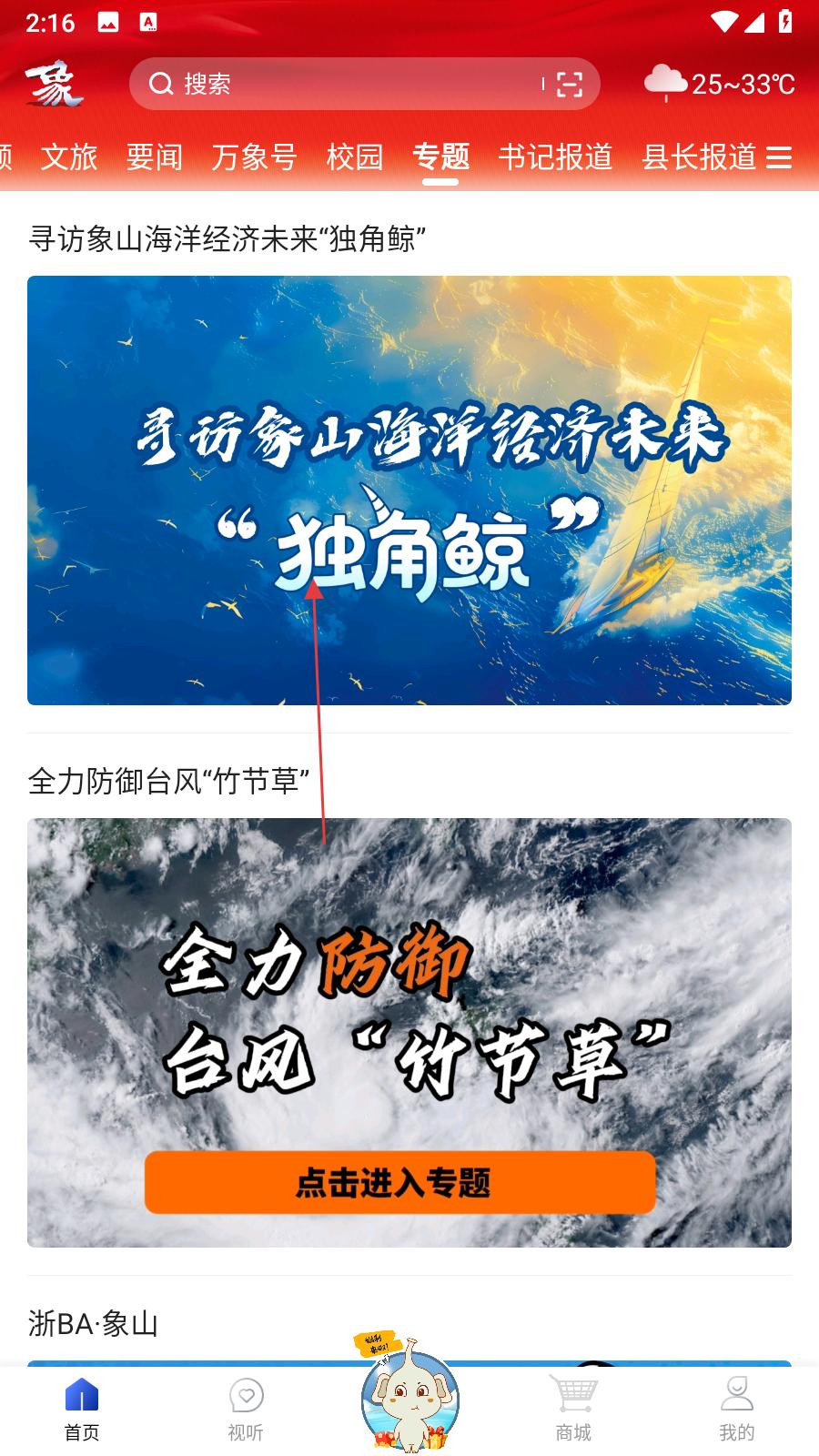Switch to the 我的 profile tab
Image resolution: width=819 pixels, height=1456 pixels.
coord(737,1409)
